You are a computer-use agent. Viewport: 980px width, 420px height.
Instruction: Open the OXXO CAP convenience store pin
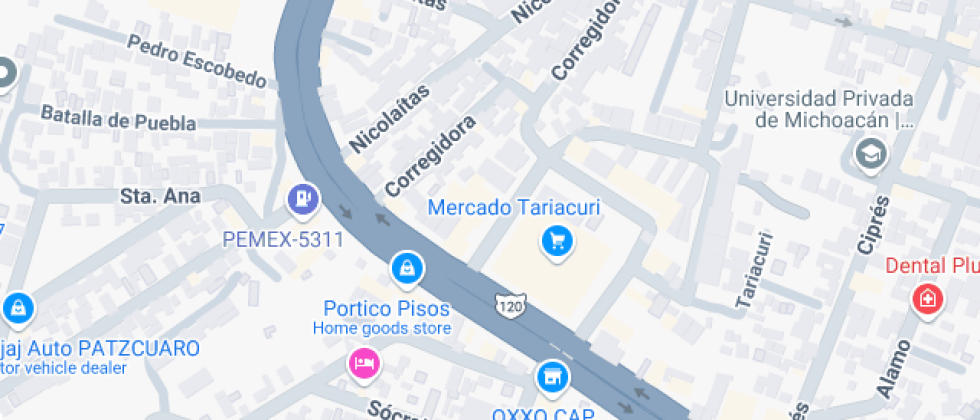(x=550, y=377)
